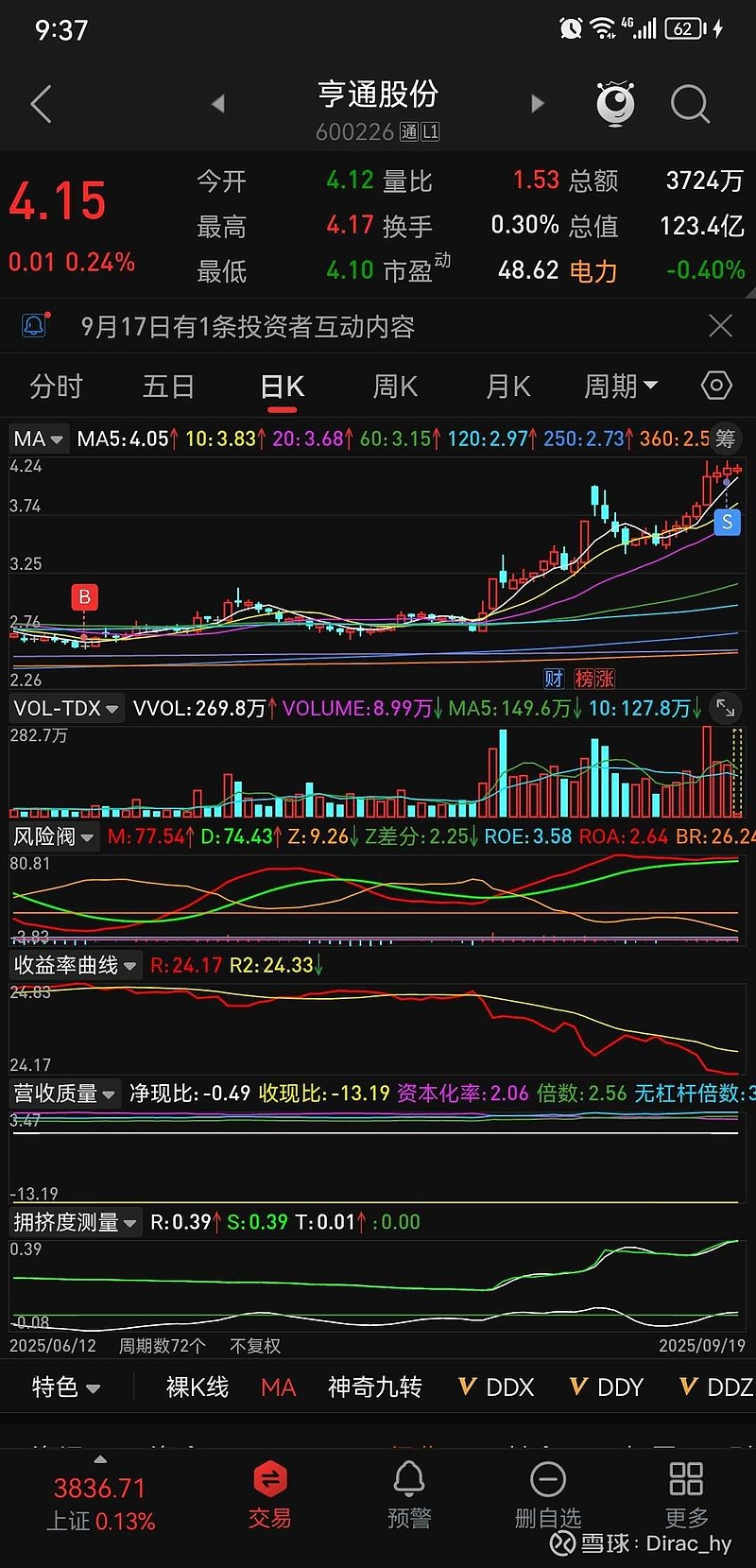756x1568 pixels.
Task: Switch to the previous stock
Action: coord(218,104)
